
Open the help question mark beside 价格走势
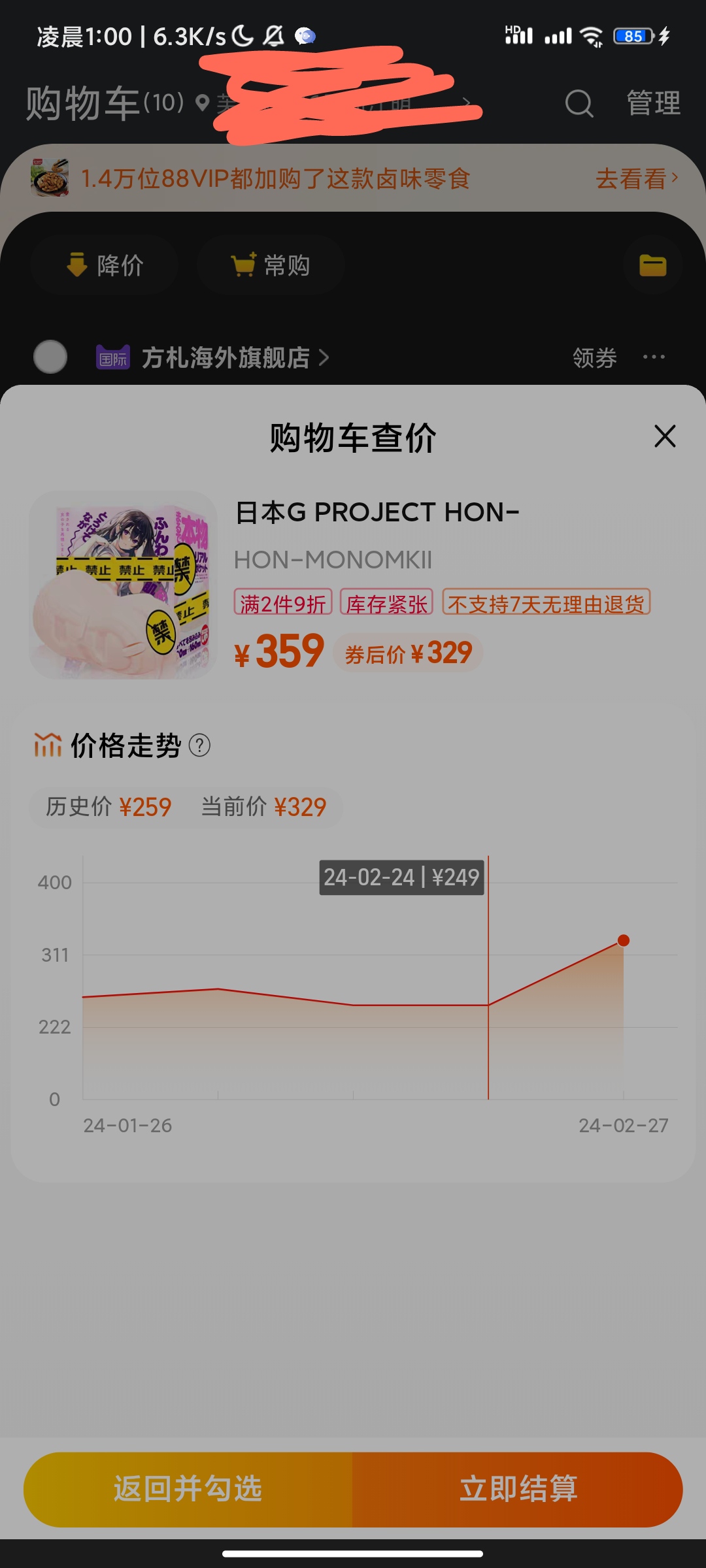point(198,745)
